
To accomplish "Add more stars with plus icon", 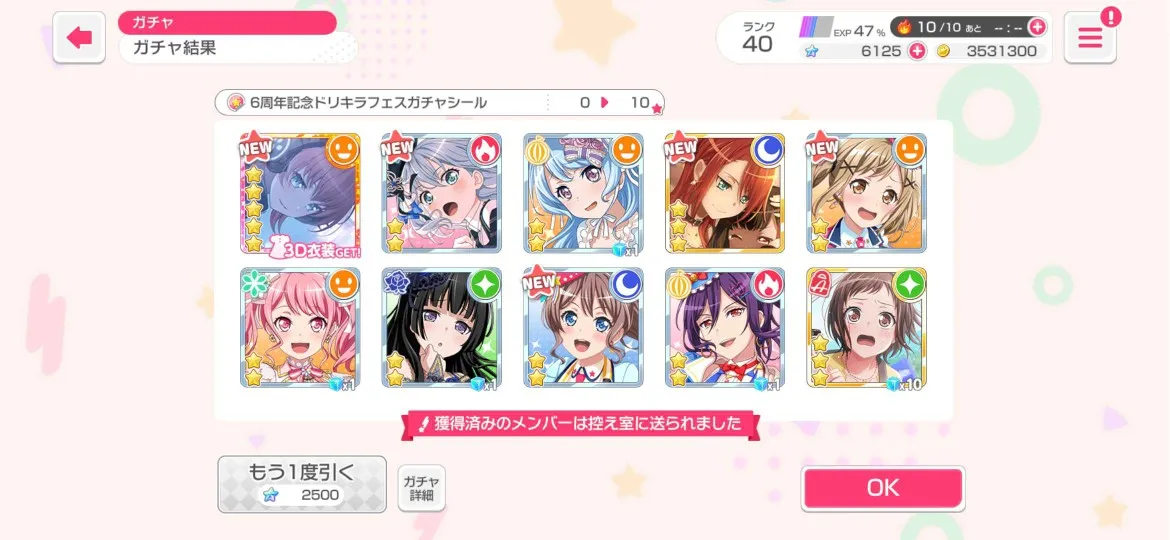I will tap(916, 51).
